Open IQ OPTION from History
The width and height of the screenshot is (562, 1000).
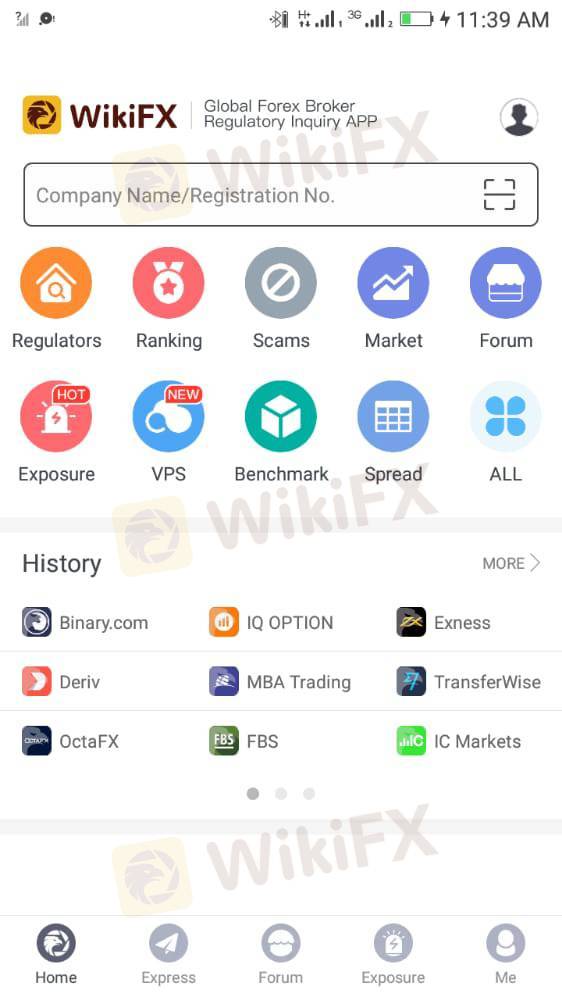271,622
